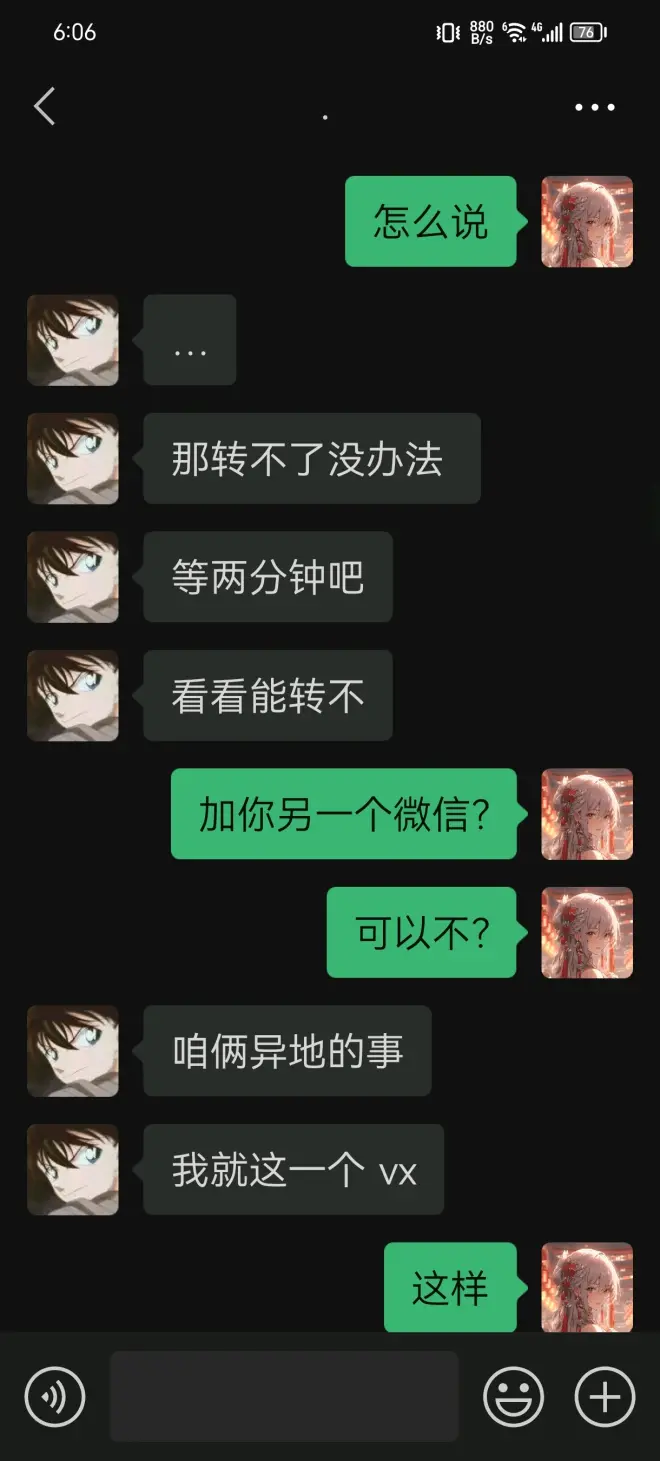Switch to voice message input
Screen dimensions: 660x1461
coord(55,1396)
